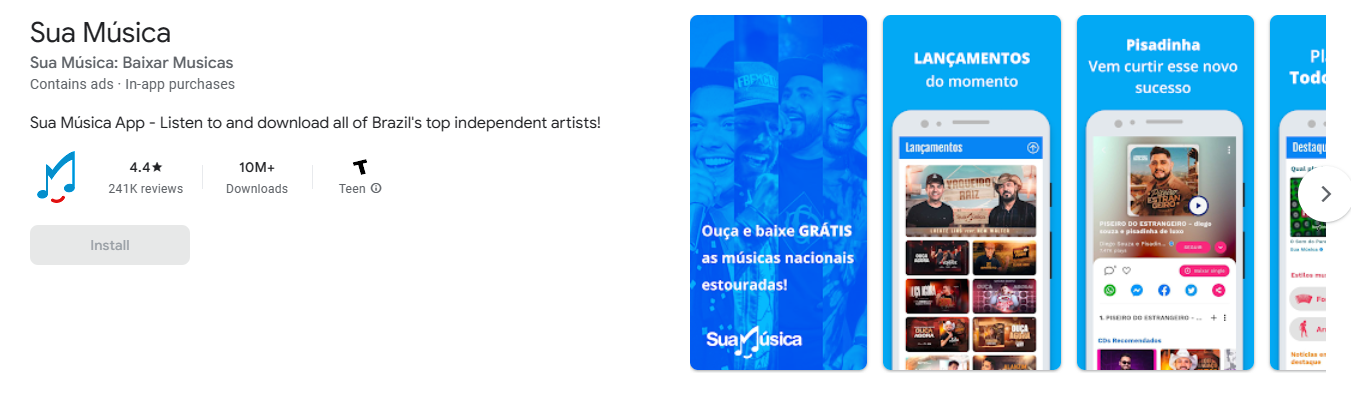Show next screenshots with the arrow button
The width and height of the screenshot is (1351, 417).
1325,194
